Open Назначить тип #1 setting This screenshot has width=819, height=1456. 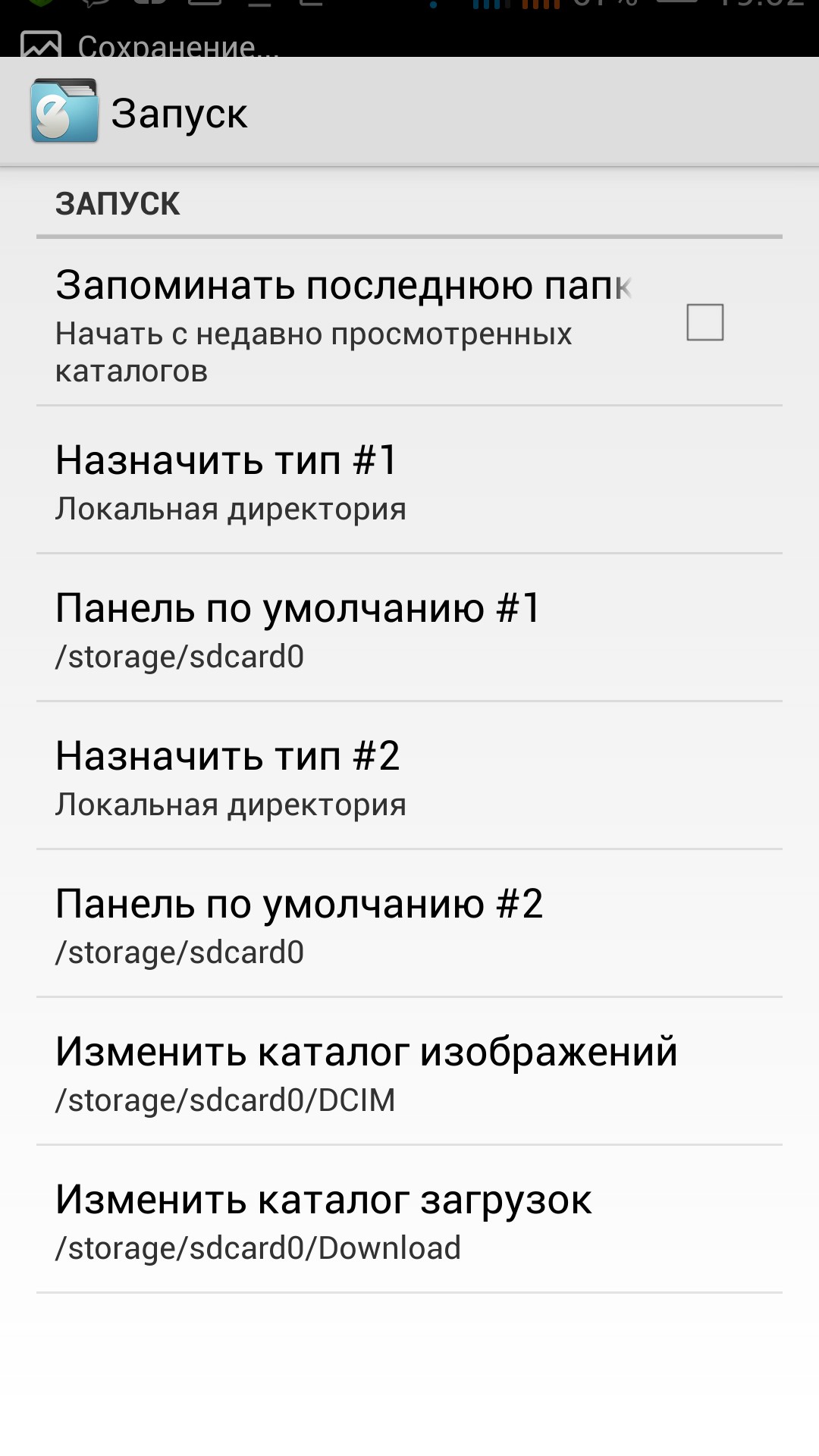click(x=409, y=481)
